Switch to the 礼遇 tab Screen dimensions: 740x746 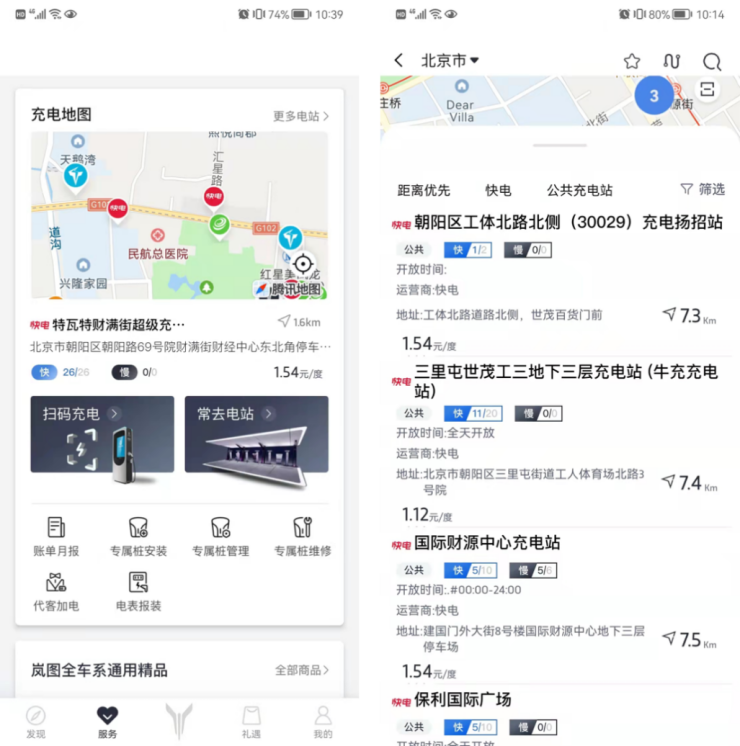(251, 722)
